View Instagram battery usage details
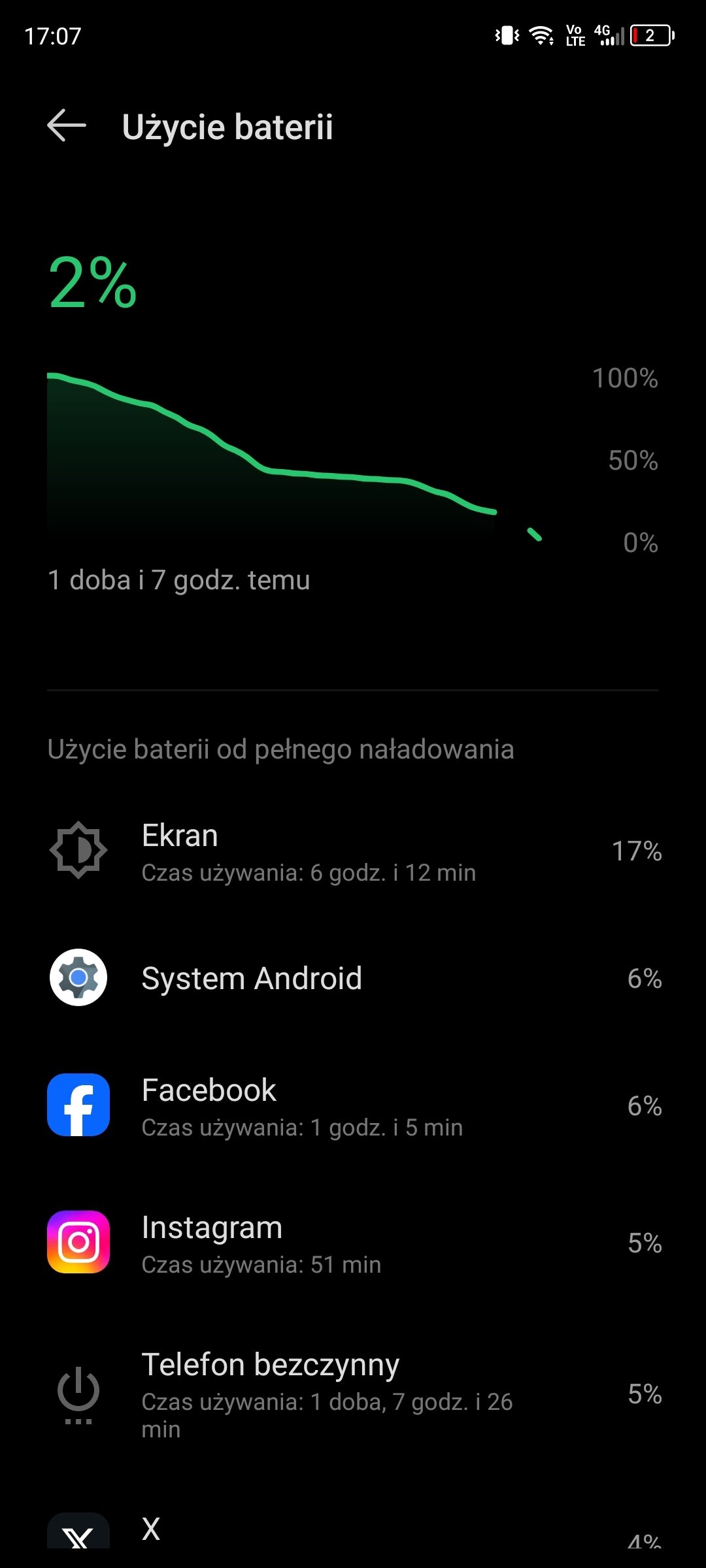Image resolution: width=706 pixels, height=1568 pixels. [353, 1243]
